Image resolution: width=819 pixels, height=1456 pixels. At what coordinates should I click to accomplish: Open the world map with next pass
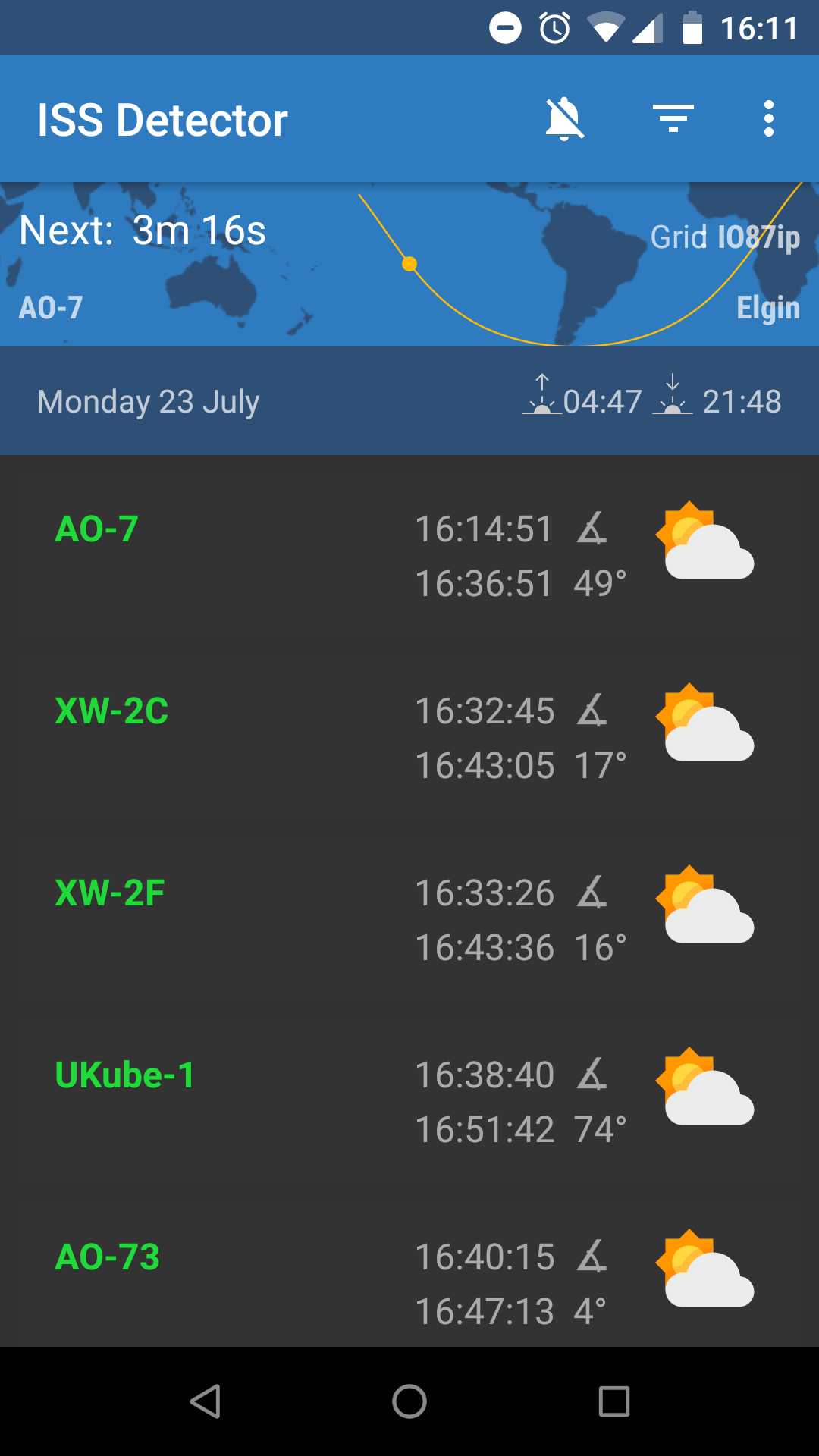(x=409, y=264)
